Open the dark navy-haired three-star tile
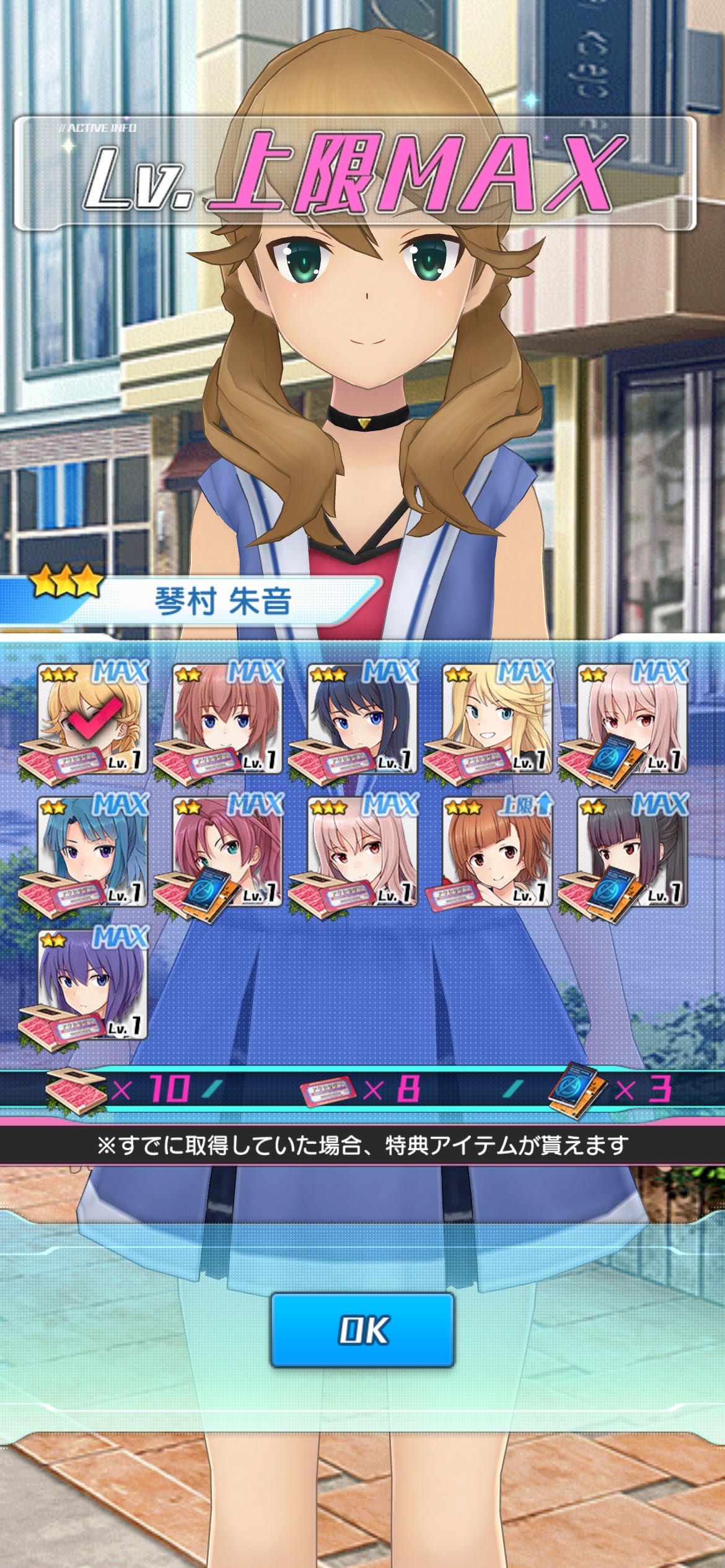 point(362,718)
